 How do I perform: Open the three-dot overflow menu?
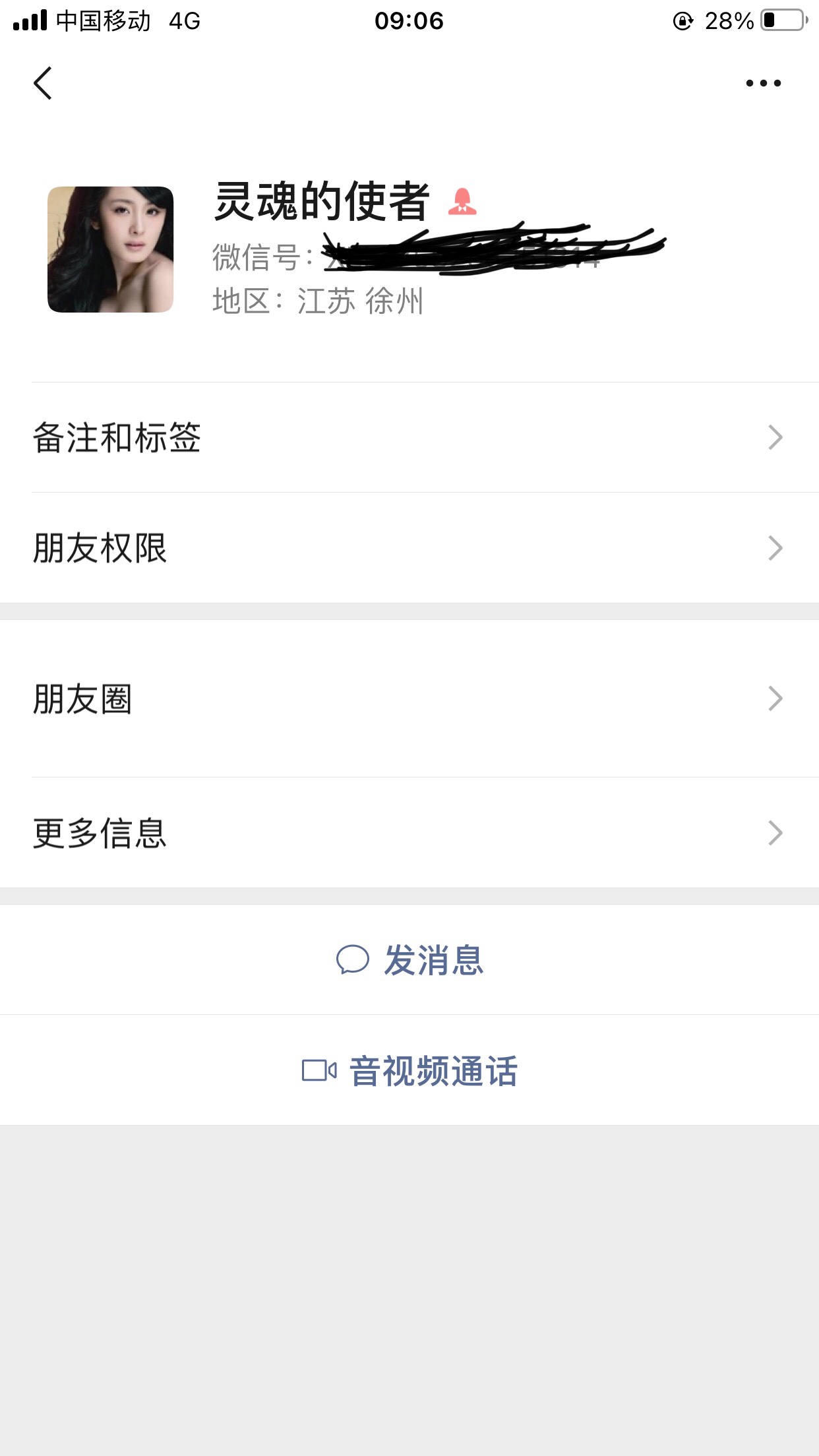tap(763, 83)
